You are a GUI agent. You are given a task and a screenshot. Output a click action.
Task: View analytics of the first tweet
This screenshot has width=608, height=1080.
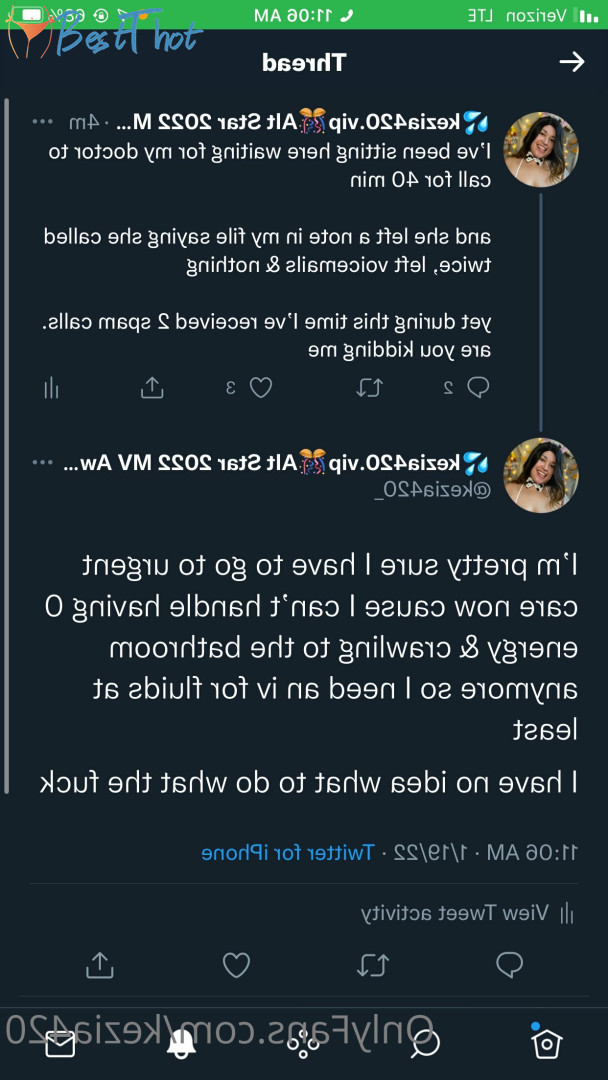52,388
